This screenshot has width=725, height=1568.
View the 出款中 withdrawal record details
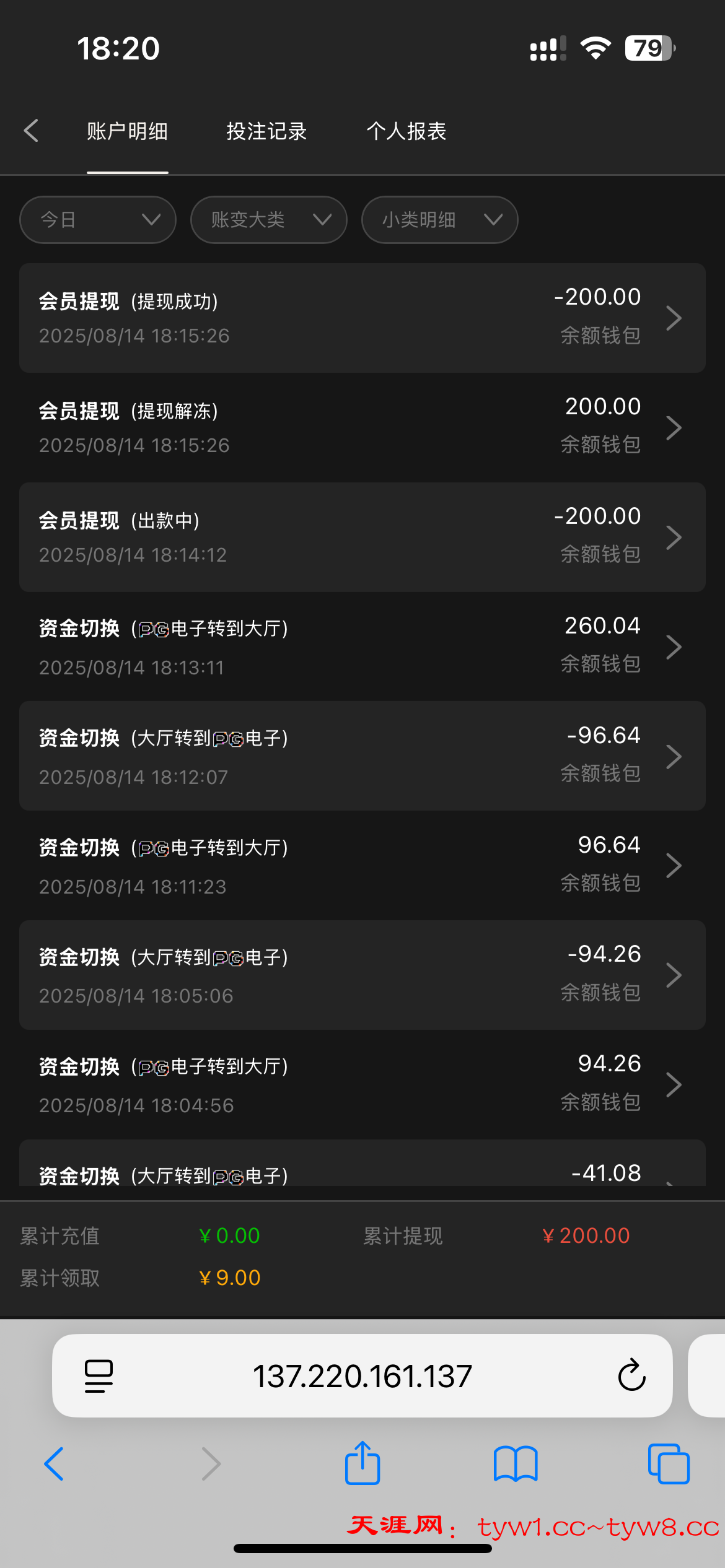tap(362, 537)
